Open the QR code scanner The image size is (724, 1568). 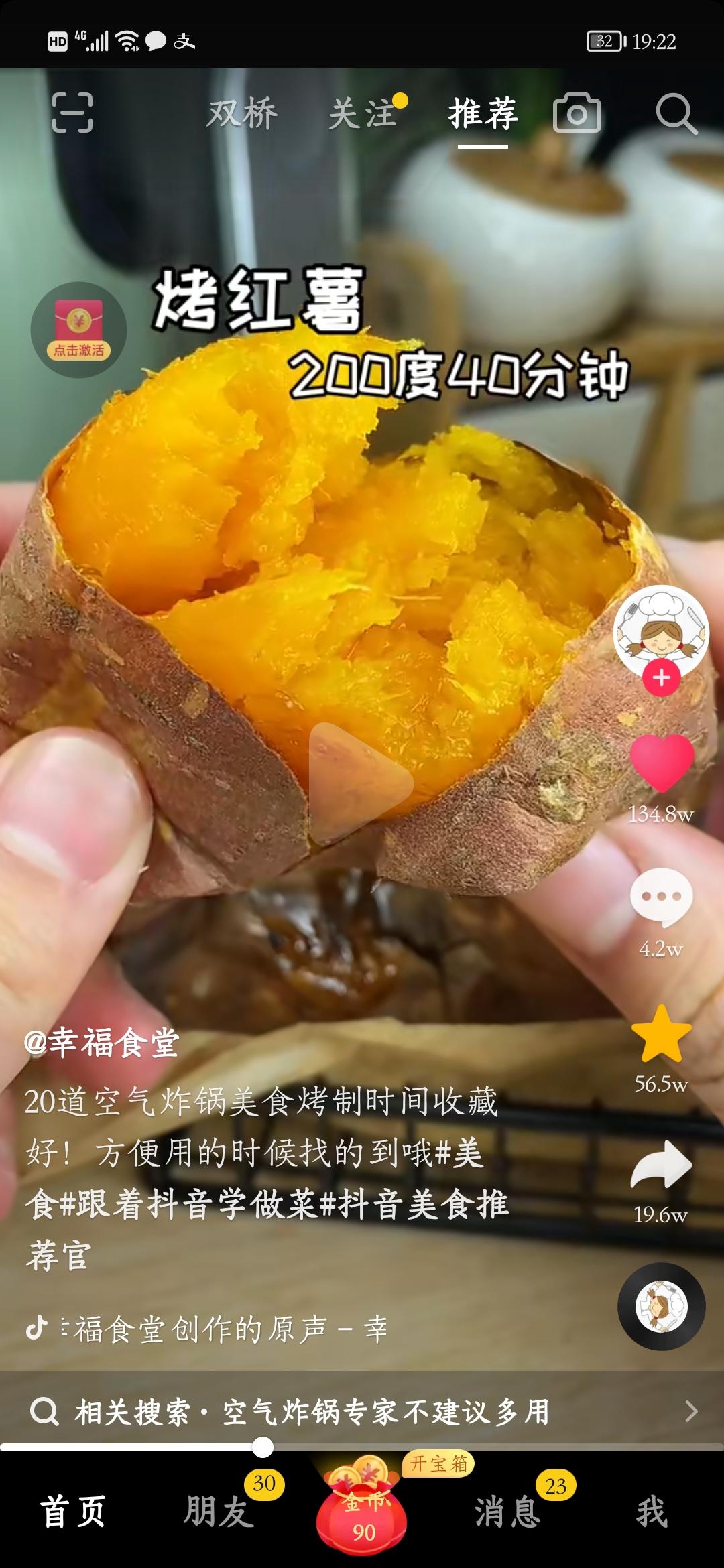tap(74, 113)
